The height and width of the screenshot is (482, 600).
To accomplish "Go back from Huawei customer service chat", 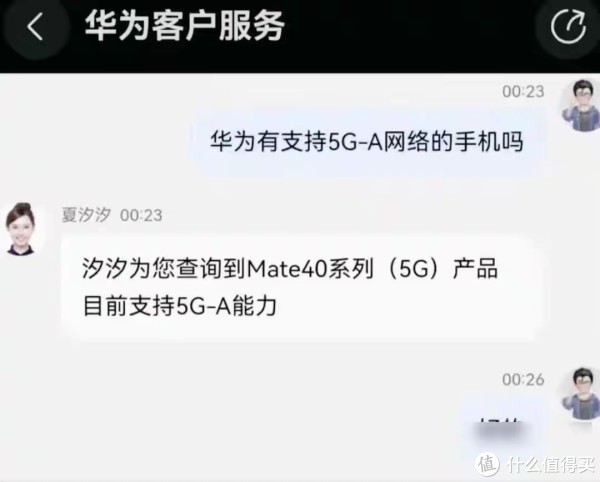I will (36, 27).
